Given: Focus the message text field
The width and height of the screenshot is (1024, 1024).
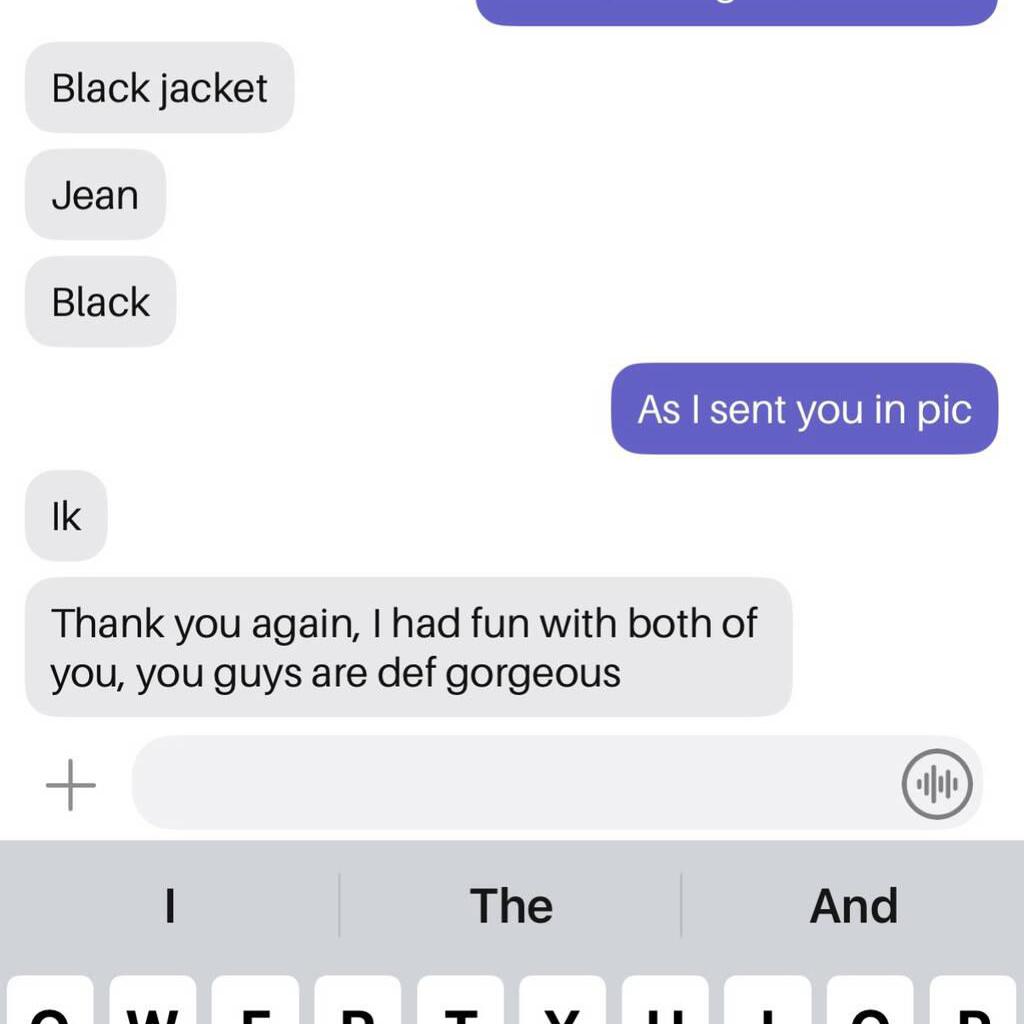Looking at the screenshot, I should pyautogui.click(x=510, y=783).
